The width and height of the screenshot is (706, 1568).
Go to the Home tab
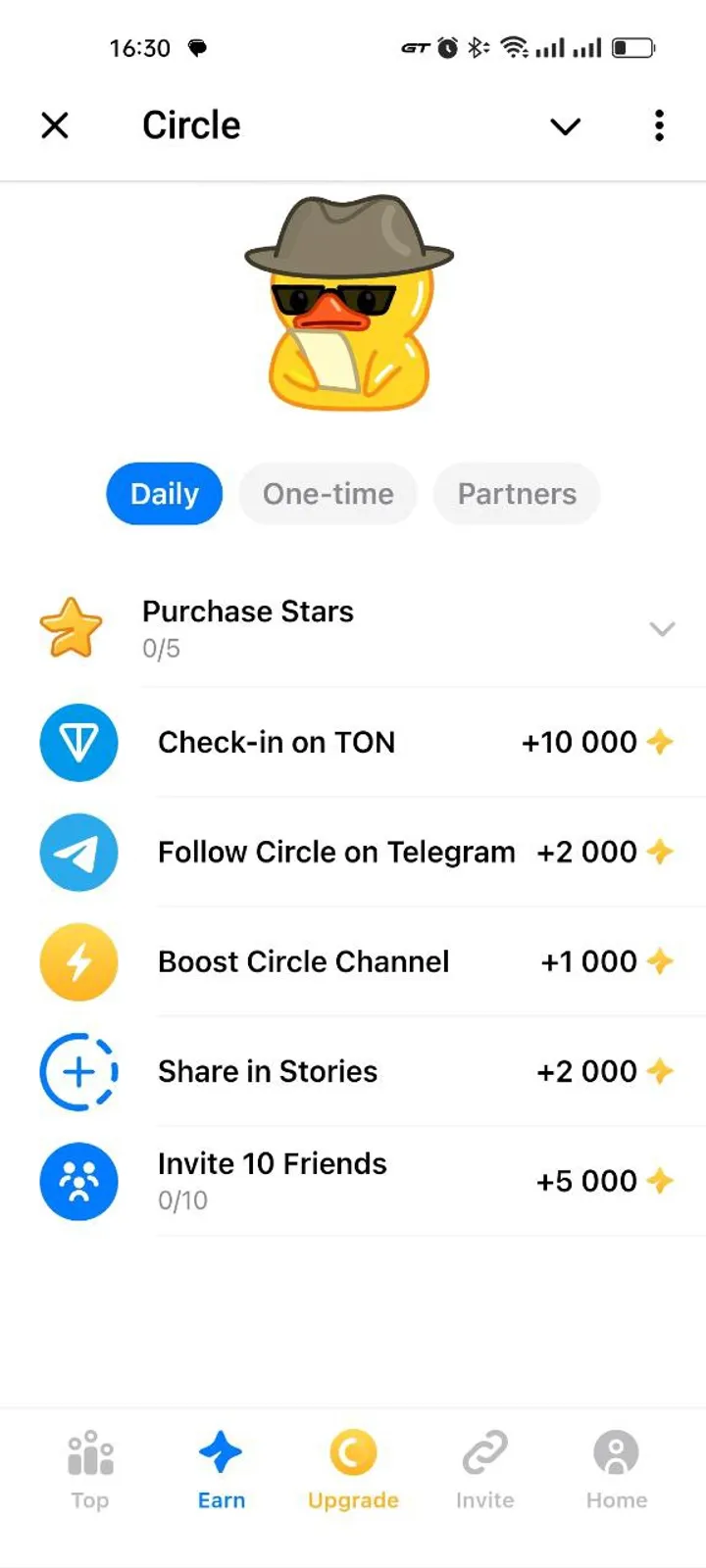(616, 1468)
